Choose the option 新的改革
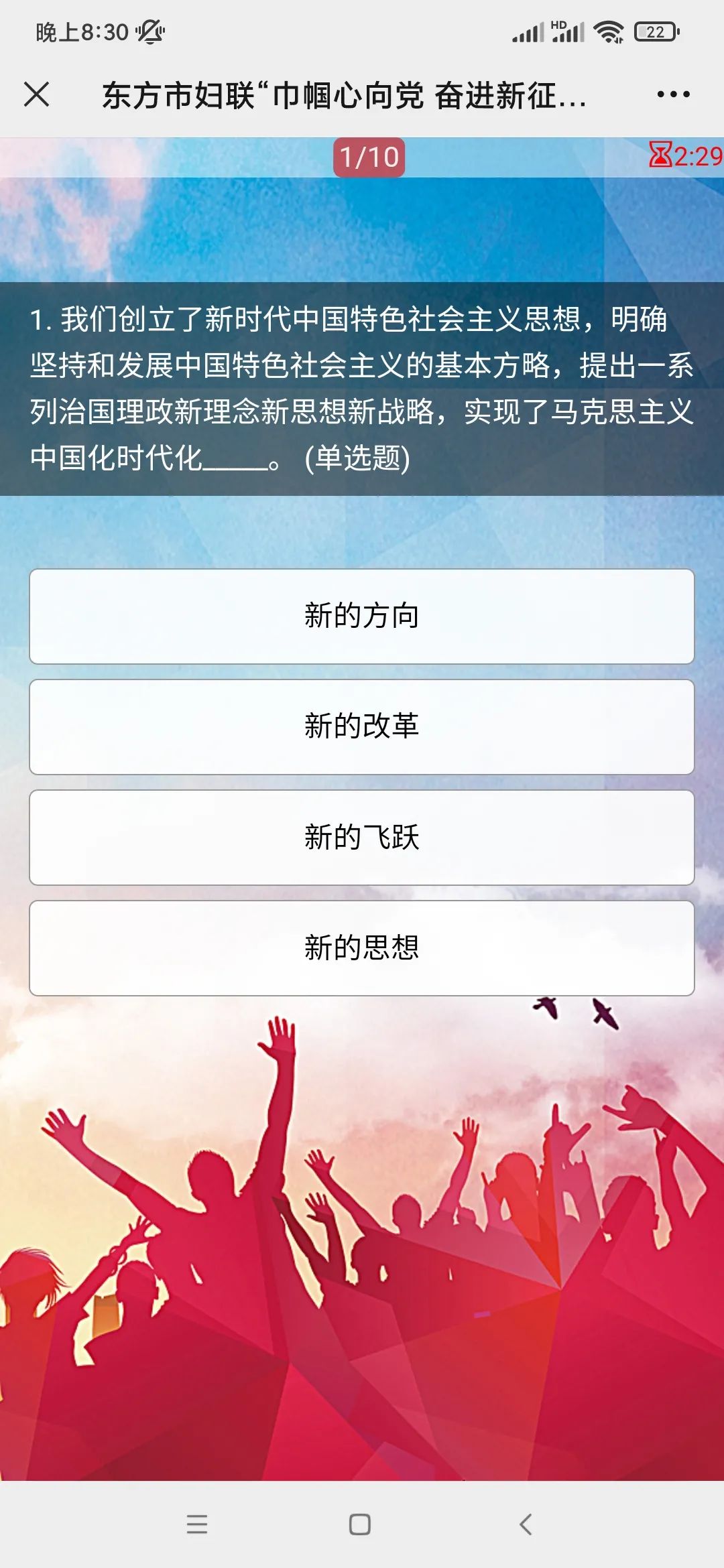Image resolution: width=724 pixels, height=1568 pixels. point(362,726)
